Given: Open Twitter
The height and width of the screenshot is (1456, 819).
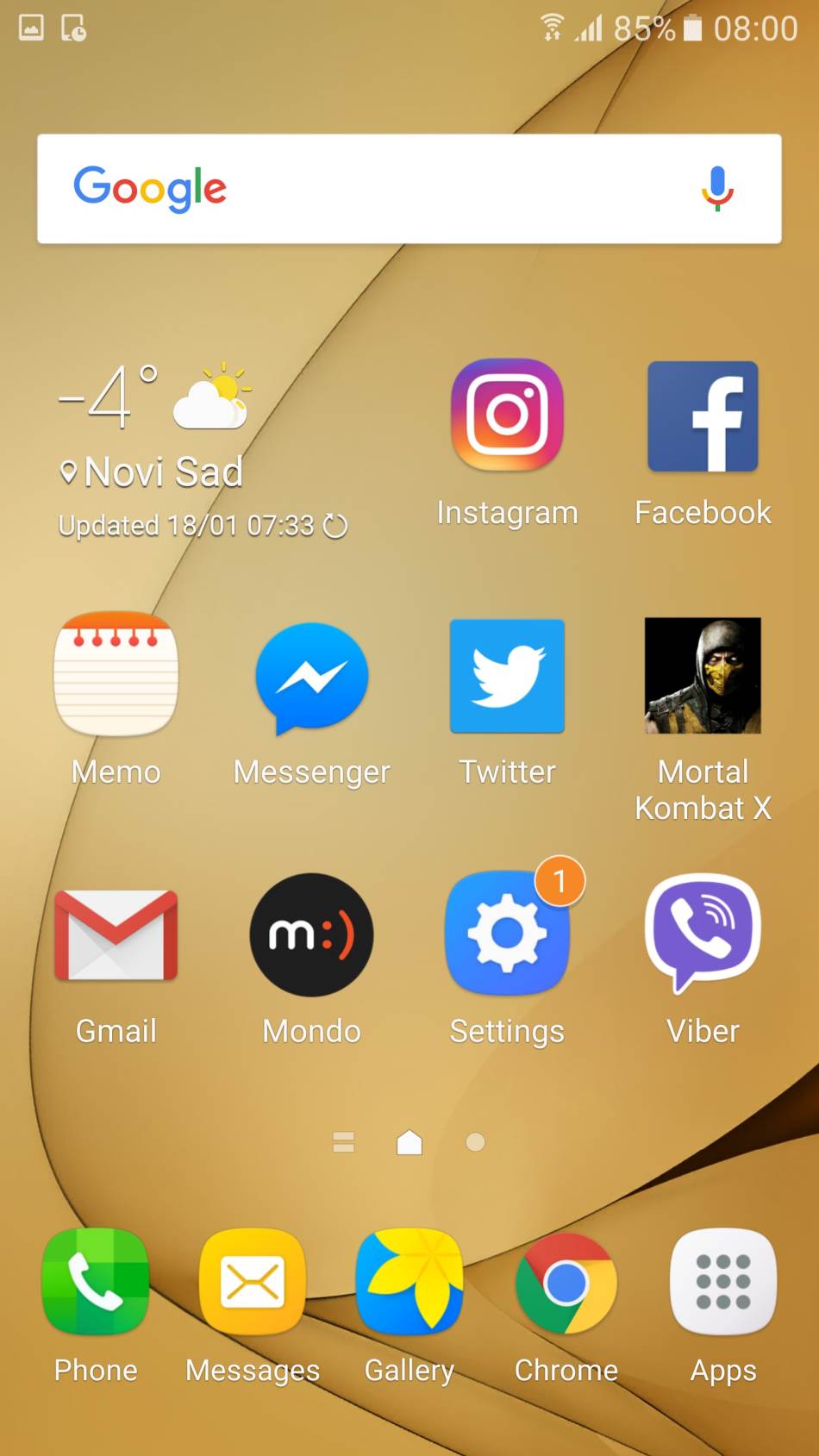Looking at the screenshot, I should pos(507,676).
